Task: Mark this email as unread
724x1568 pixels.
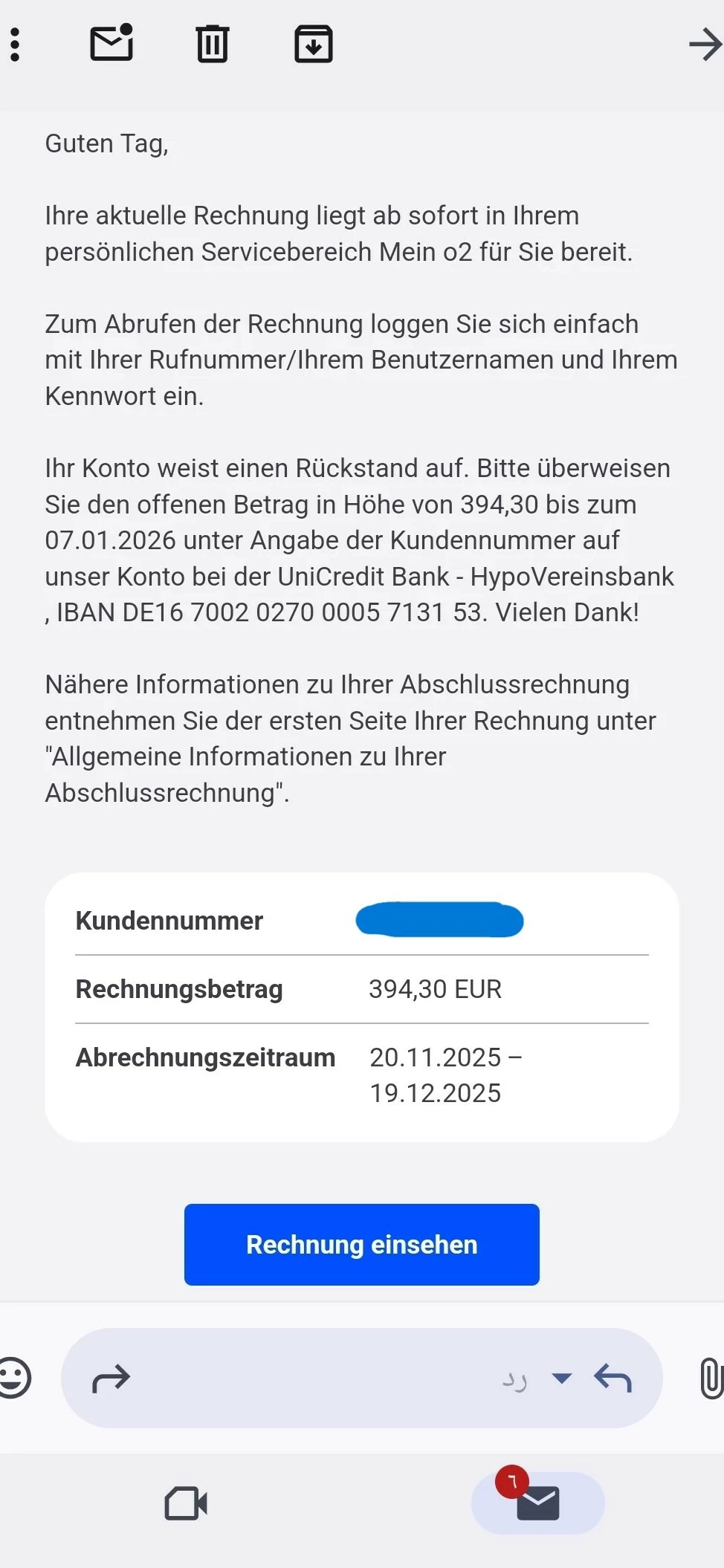Action: tap(111, 43)
